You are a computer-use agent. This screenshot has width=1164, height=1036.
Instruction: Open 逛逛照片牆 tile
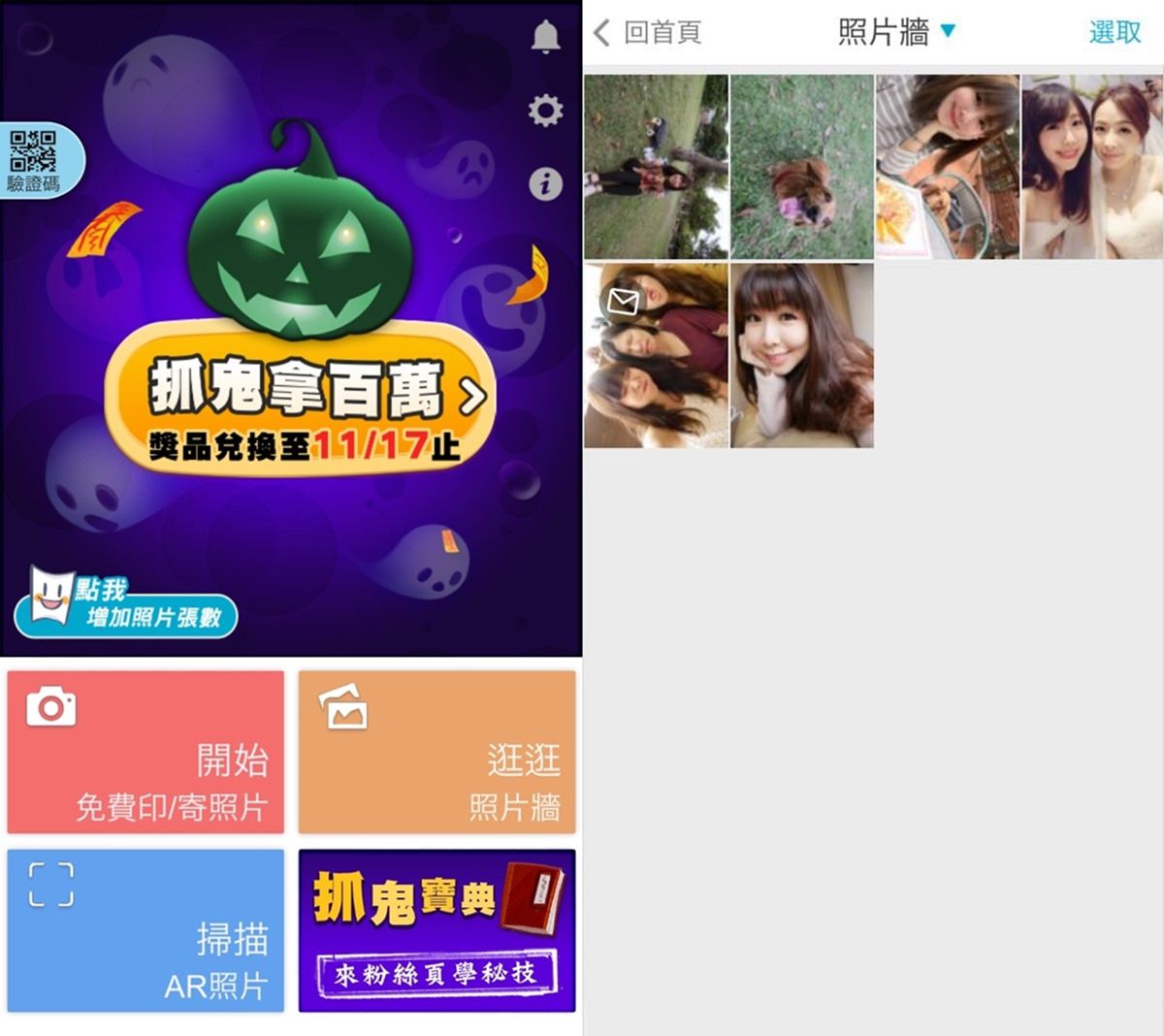click(436, 752)
